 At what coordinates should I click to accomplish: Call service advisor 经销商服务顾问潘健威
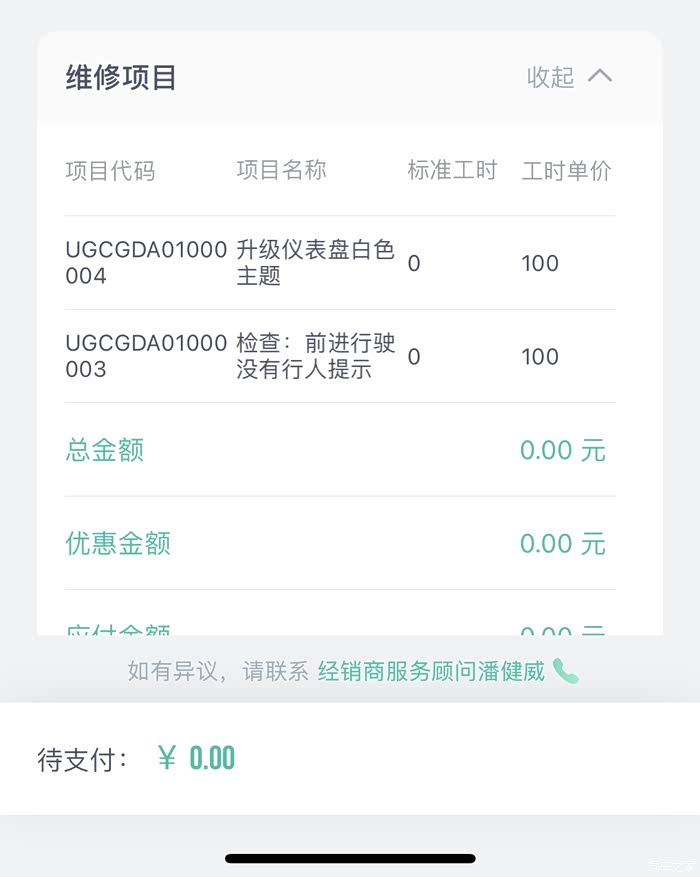565,671
